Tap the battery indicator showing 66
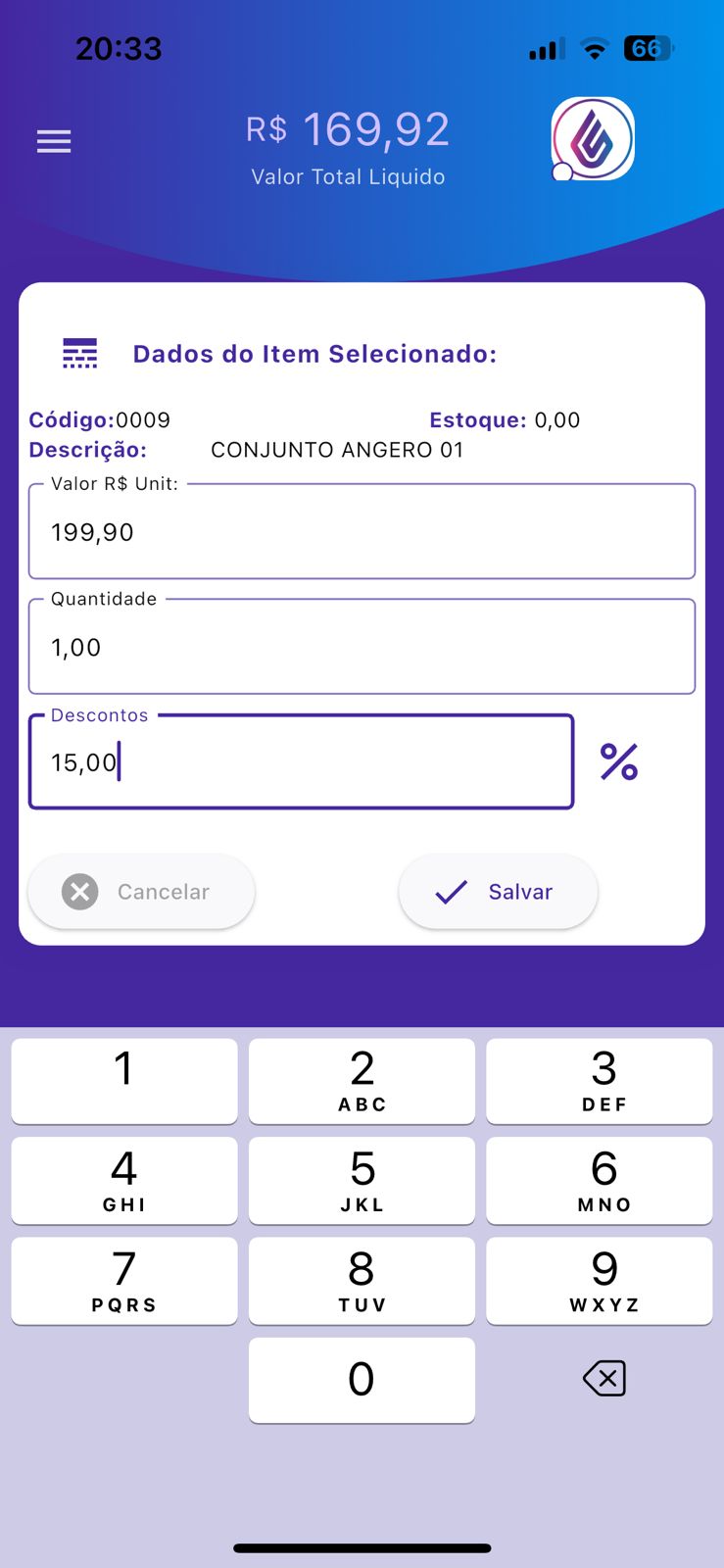 pyautogui.click(x=648, y=47)
